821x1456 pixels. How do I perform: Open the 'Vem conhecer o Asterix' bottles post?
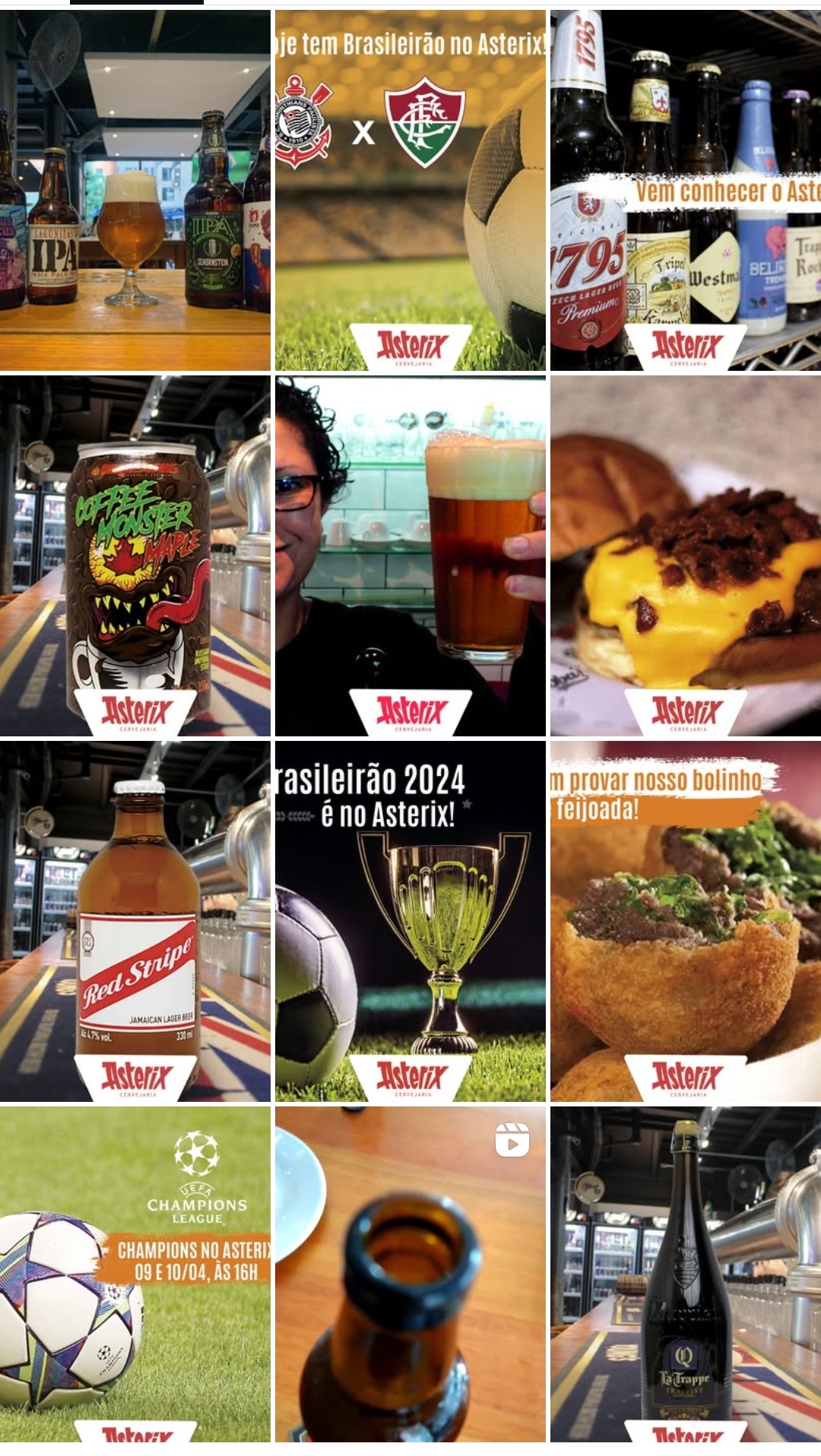[x=686, y=190]
